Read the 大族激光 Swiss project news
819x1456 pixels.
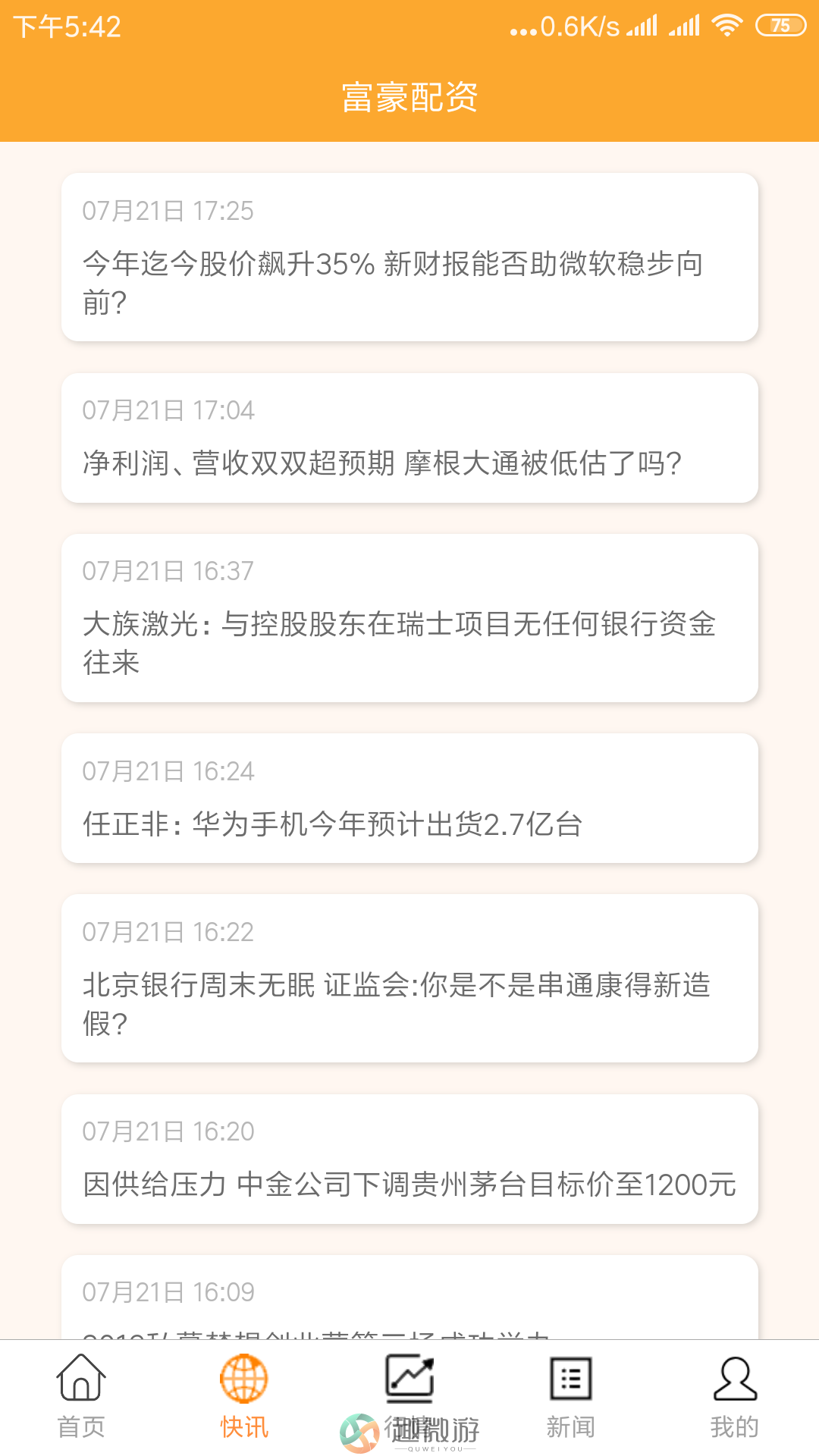[x=409, y=618]
